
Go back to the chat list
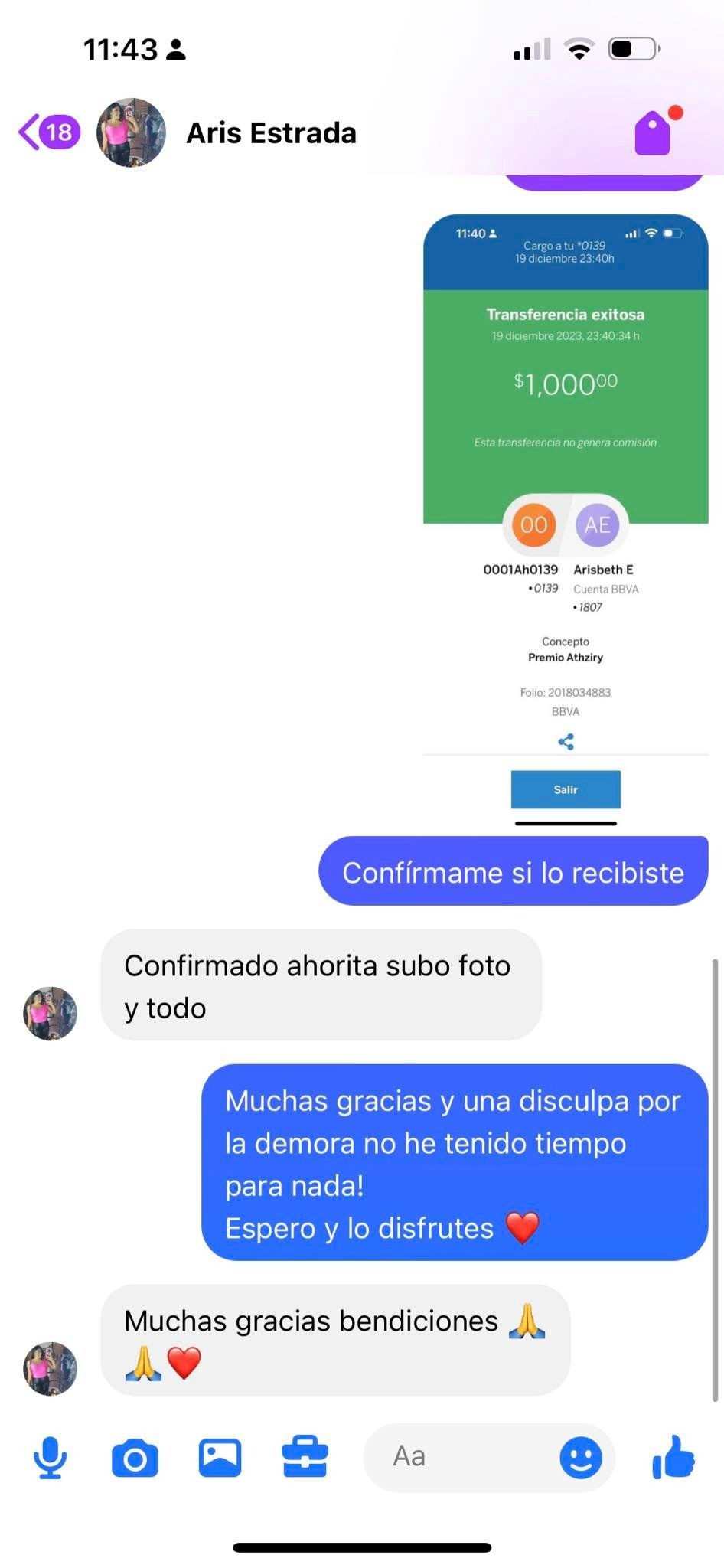[x=48, y=132]
